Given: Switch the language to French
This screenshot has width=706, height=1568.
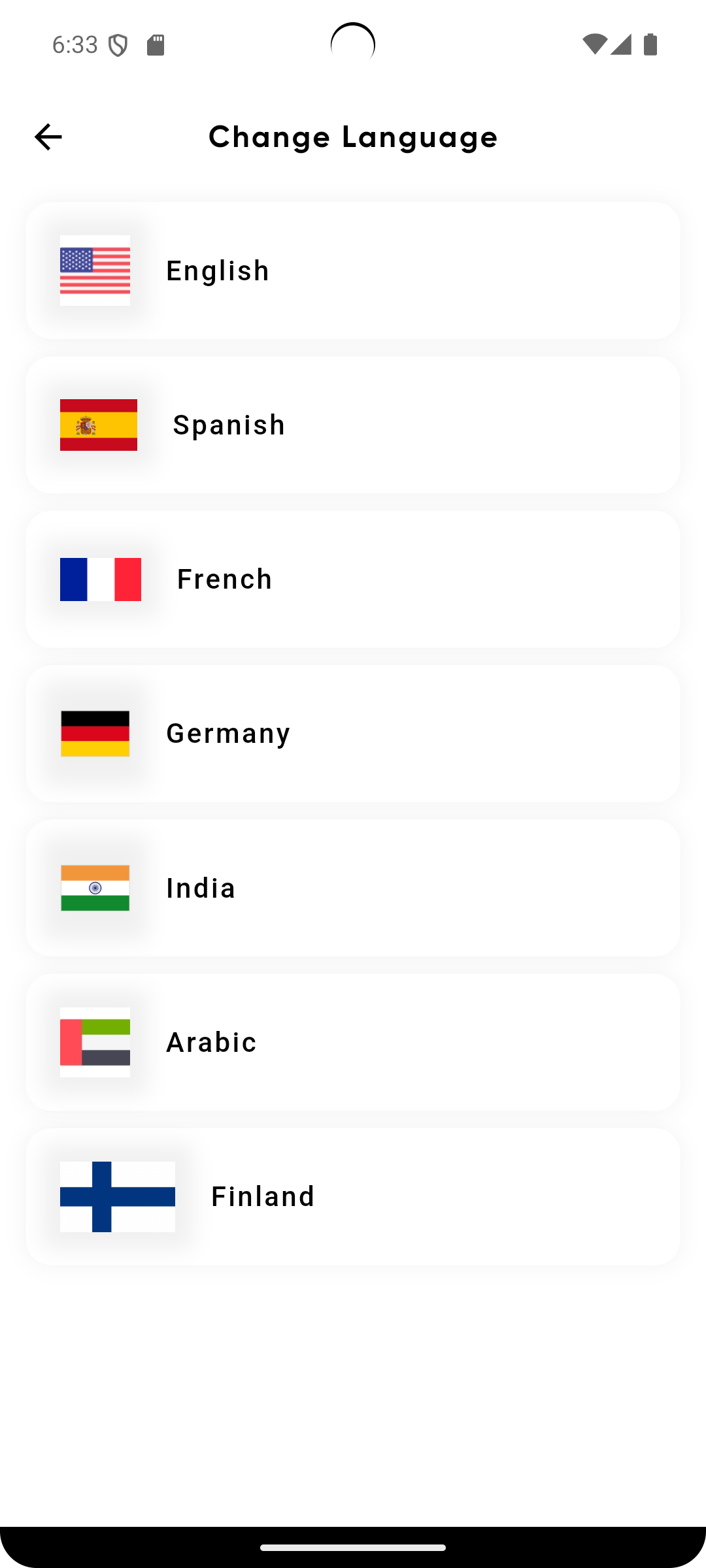Looking at the screenshot, I should (x=353, y=579).
